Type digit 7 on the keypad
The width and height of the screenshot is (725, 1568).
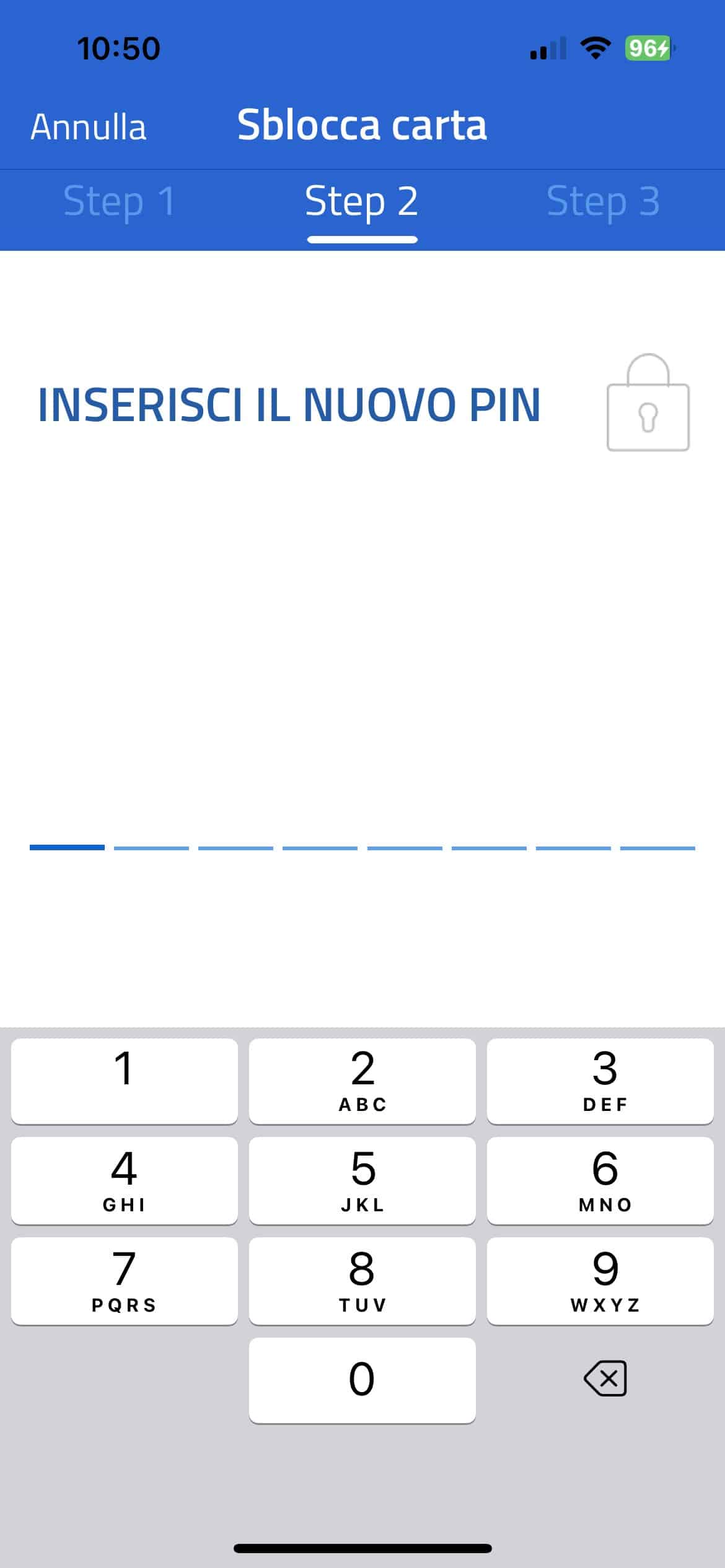point(124,1281)
